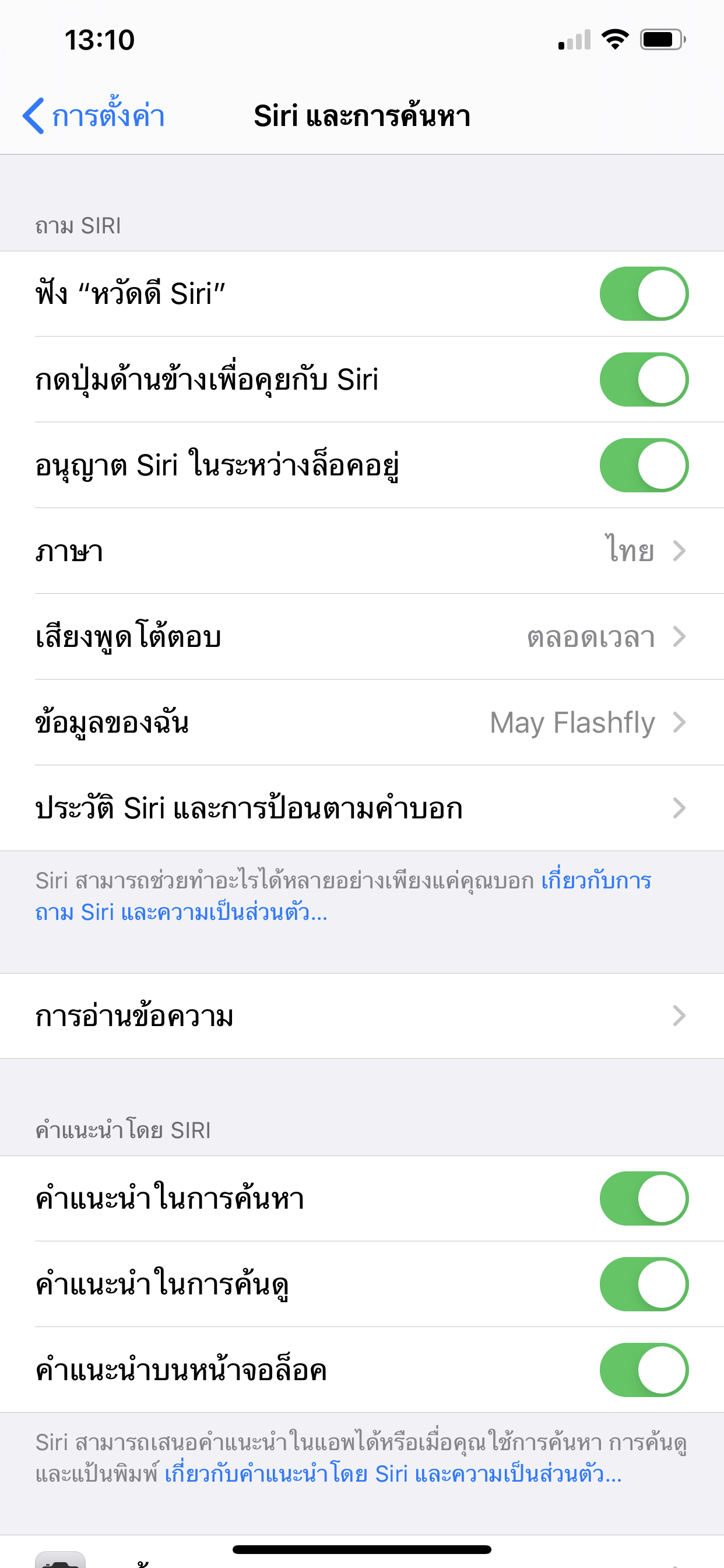Toggle คำแนะนำบนหน้าจอล็อค off
Viewport: 724px width, 1568px height.
point(643,1370)
